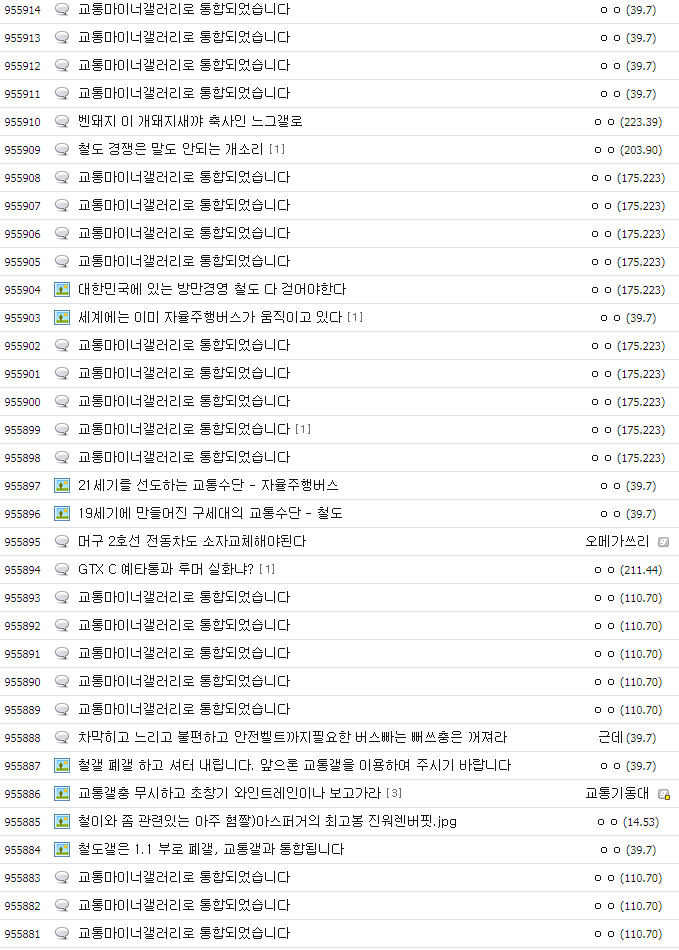This screenshot has width=679, height=950.
Task: Open post '21세기를 선도하는 교통수단 - 자율주행버스'
Action: coord(208,485)
